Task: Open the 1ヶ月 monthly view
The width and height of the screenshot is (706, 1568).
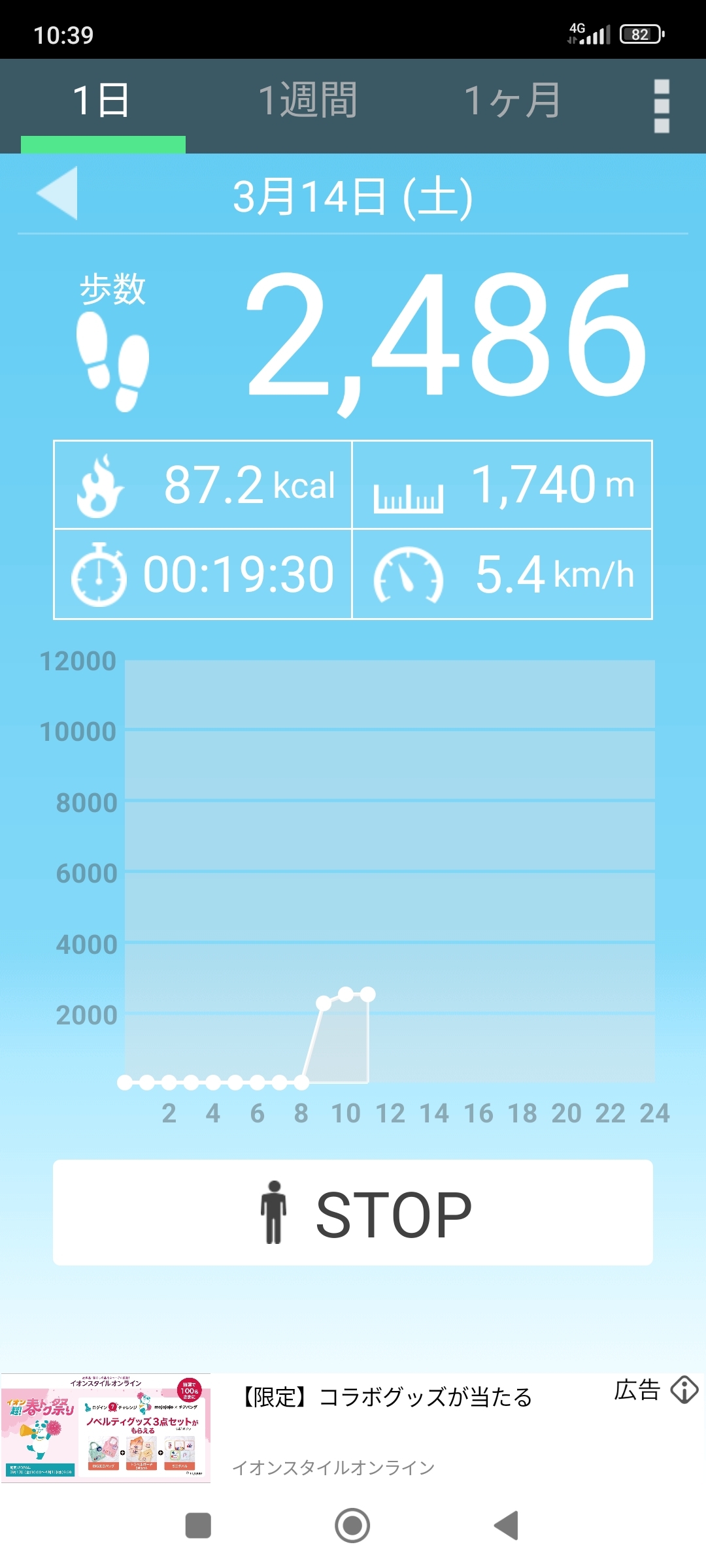Action: (x=512, y=102)
